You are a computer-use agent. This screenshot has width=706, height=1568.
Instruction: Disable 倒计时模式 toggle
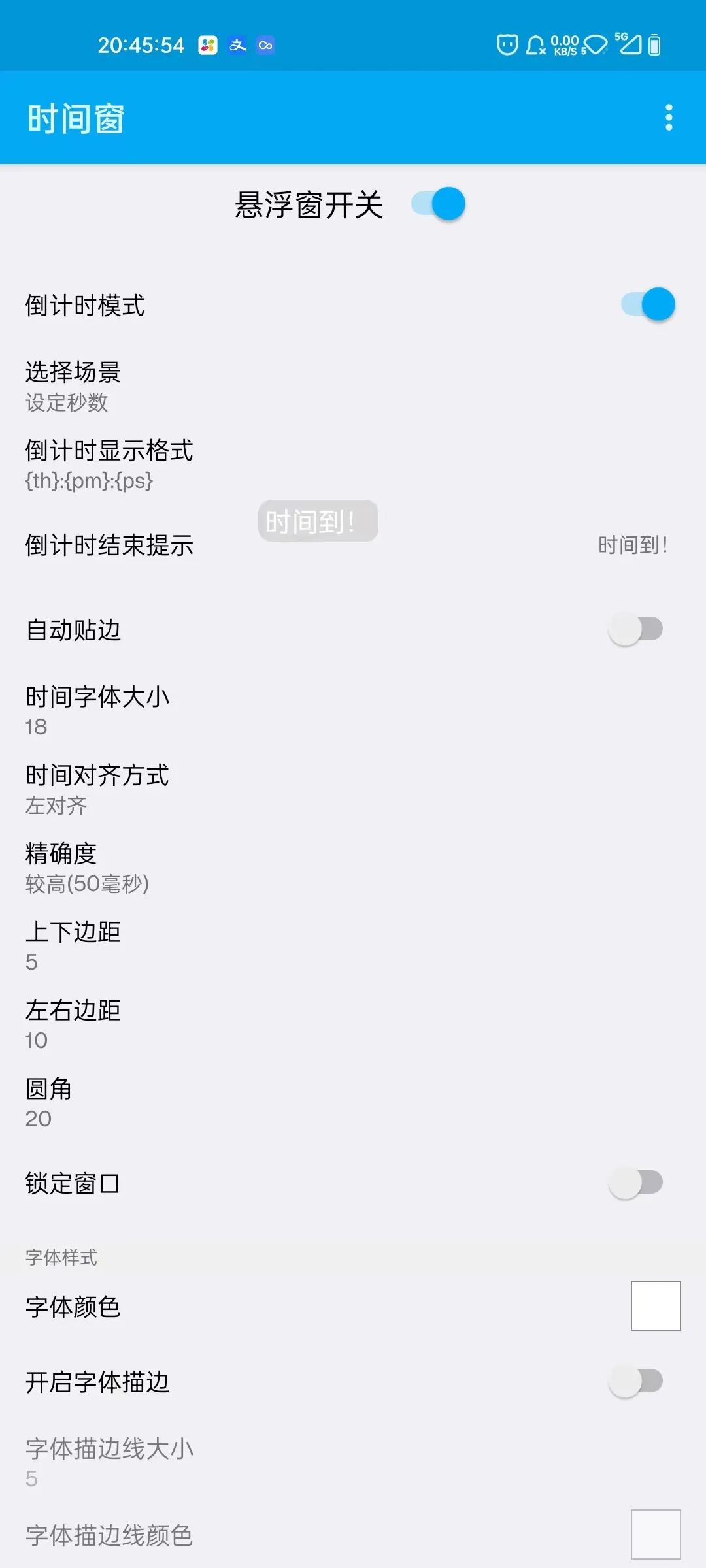click(648, 304)
